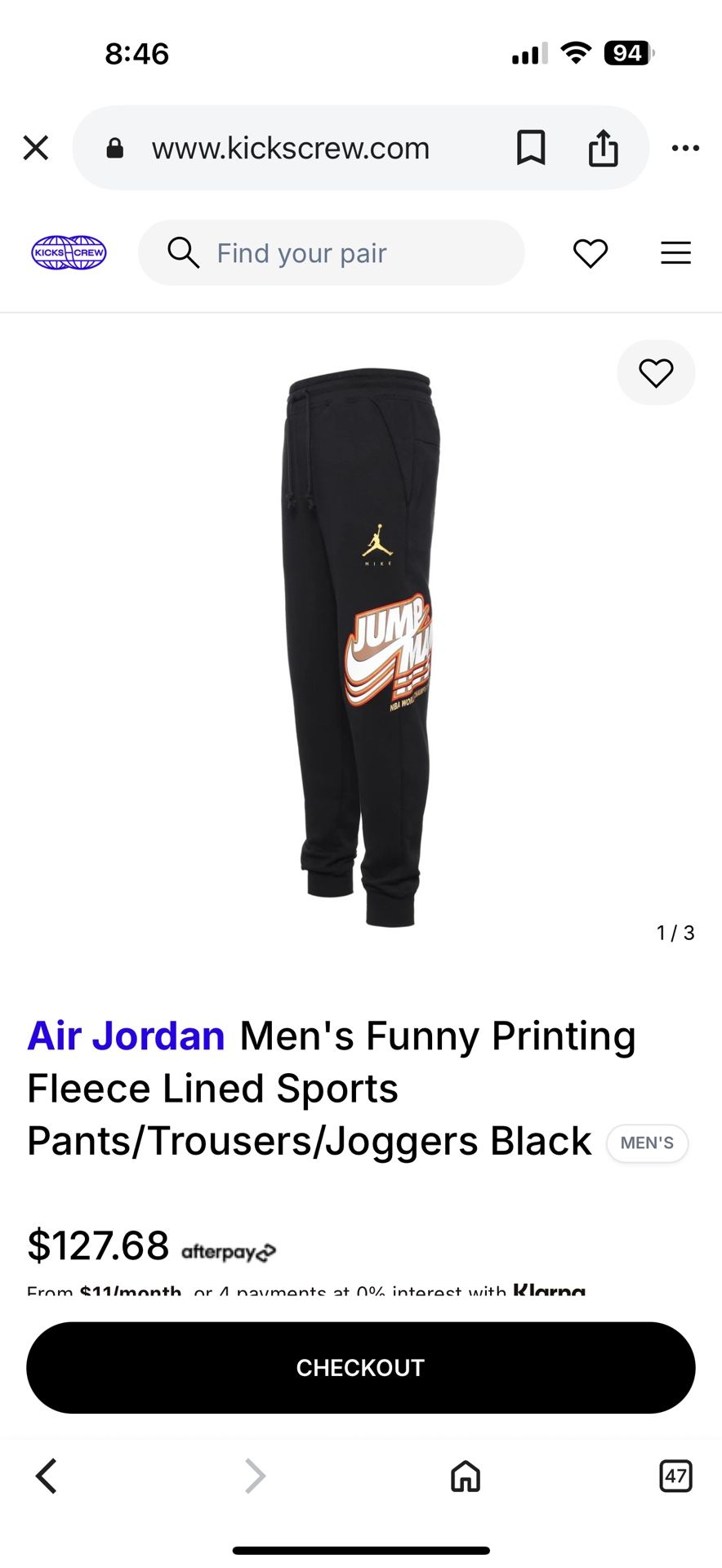This screenshot has height=1568, width=722.
Task: Tap the tab counter showing 47 tabs
Action: click(675, 1476)
